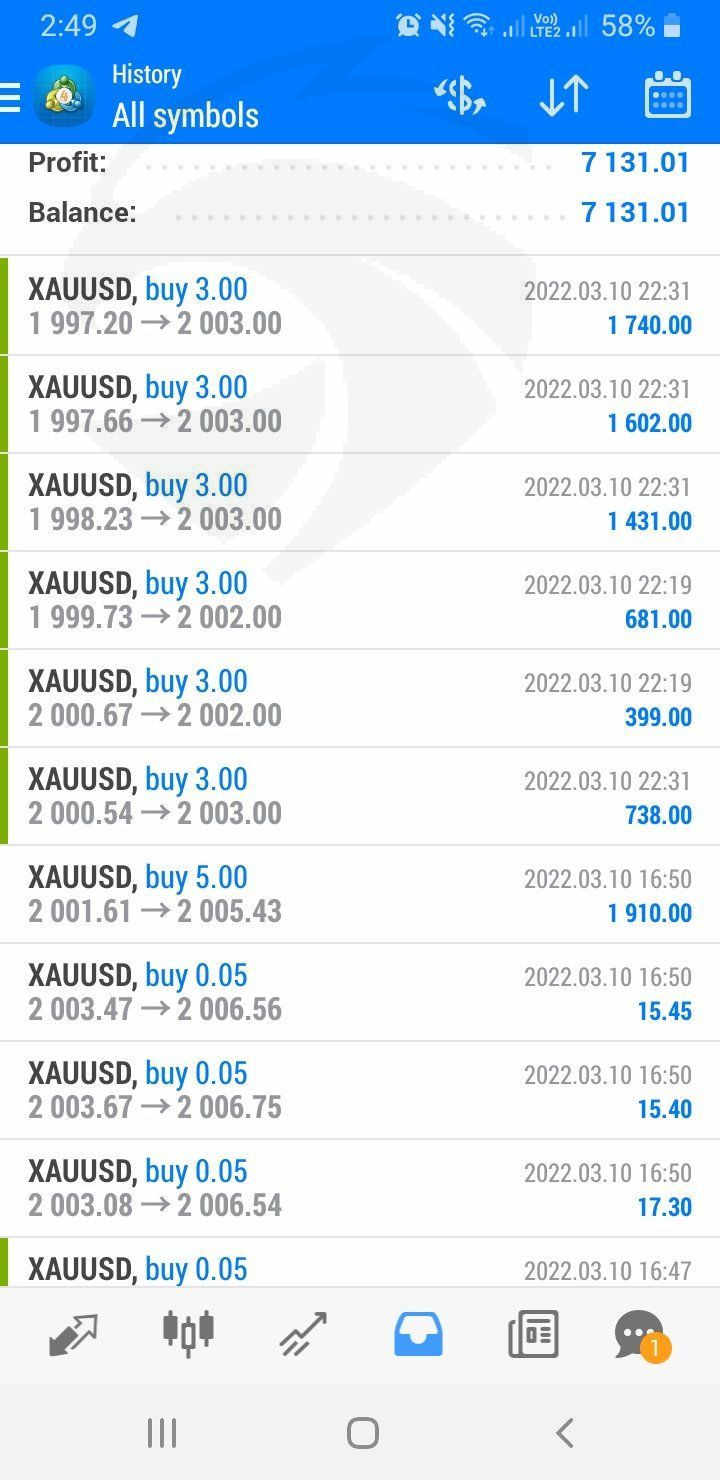Go back using the system back button

point(565,1433)
